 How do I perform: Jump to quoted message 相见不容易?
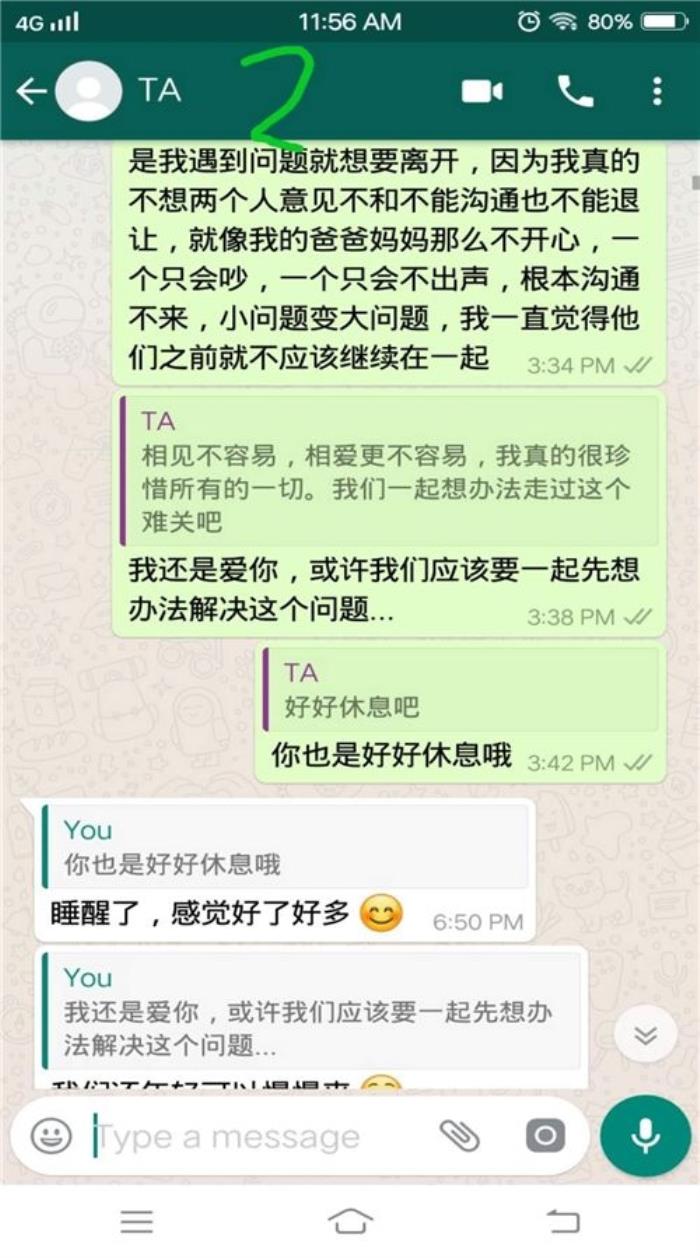point(388,472)
